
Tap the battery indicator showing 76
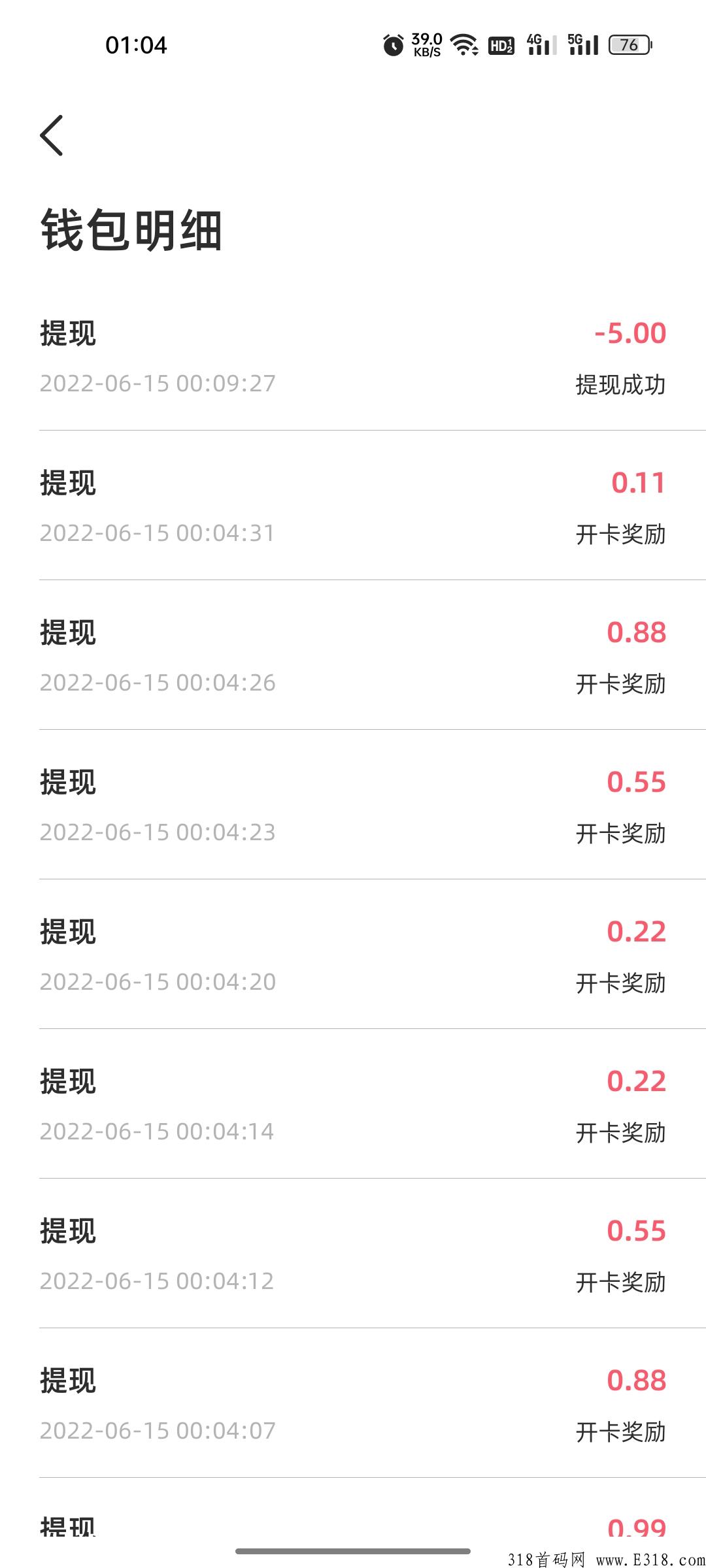(629, 44)
